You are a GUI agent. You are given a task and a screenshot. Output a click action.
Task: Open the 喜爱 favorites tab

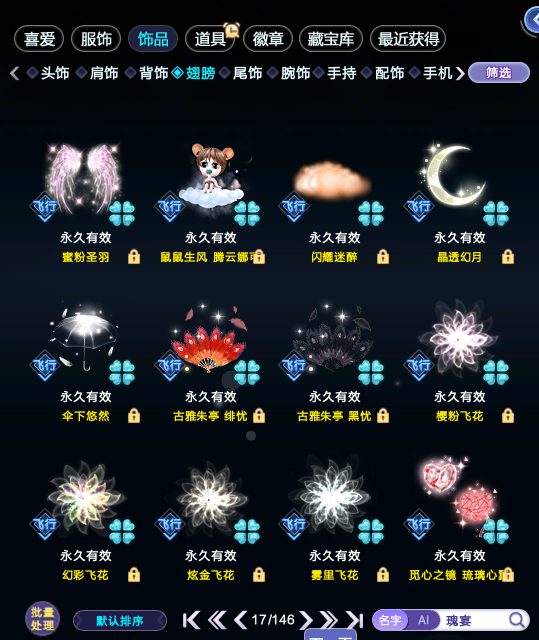pyautogui.click(x=39, y=39)
